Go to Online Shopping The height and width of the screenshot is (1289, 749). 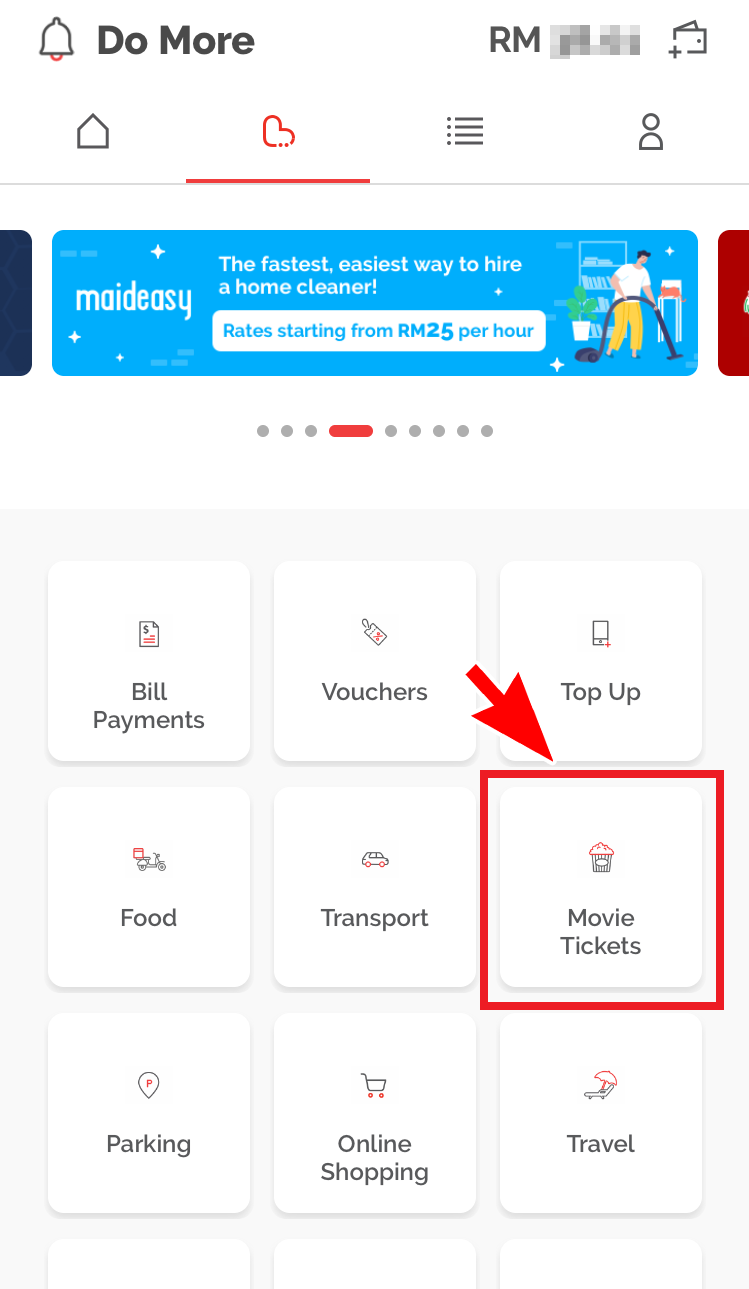coord(375,1112)
